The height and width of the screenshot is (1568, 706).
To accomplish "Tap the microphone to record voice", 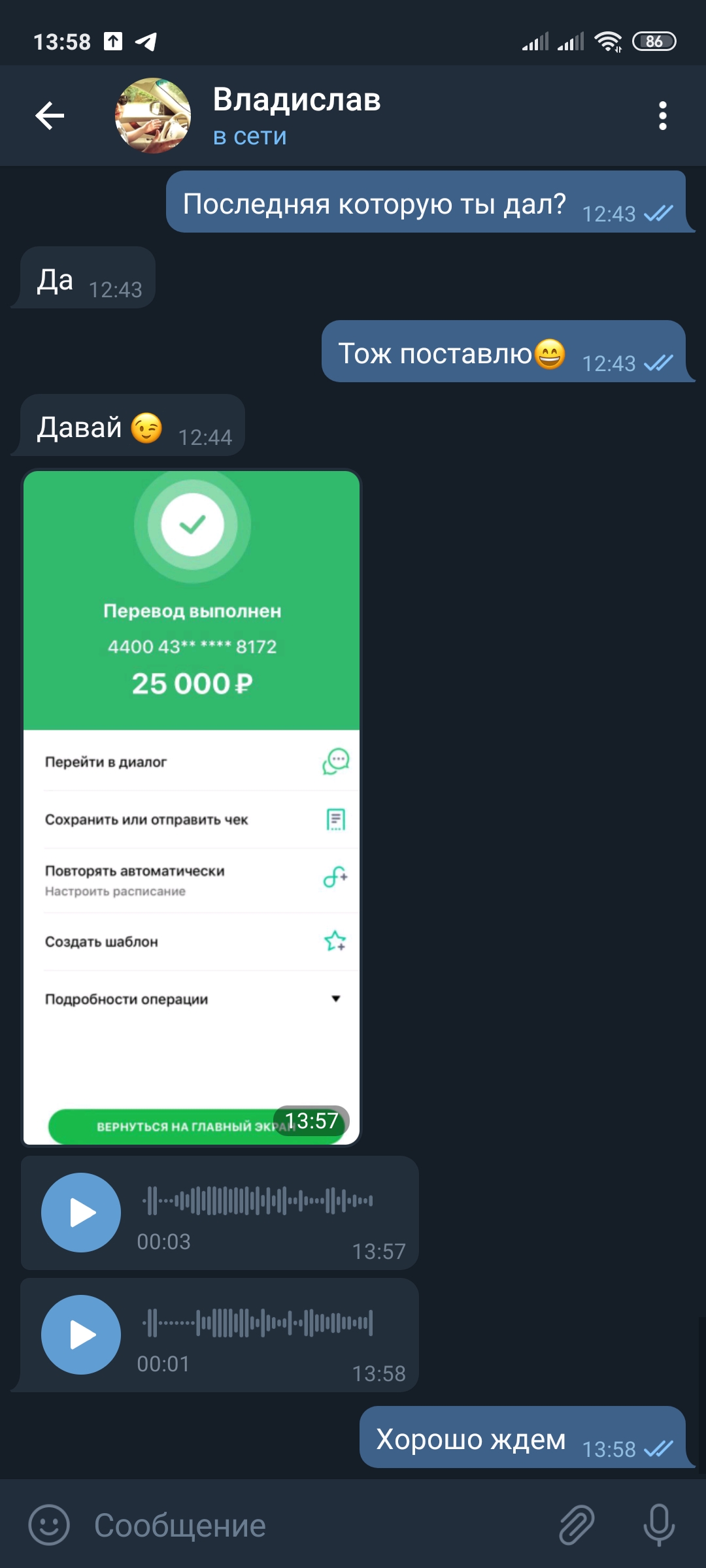I will [659, 1525].
